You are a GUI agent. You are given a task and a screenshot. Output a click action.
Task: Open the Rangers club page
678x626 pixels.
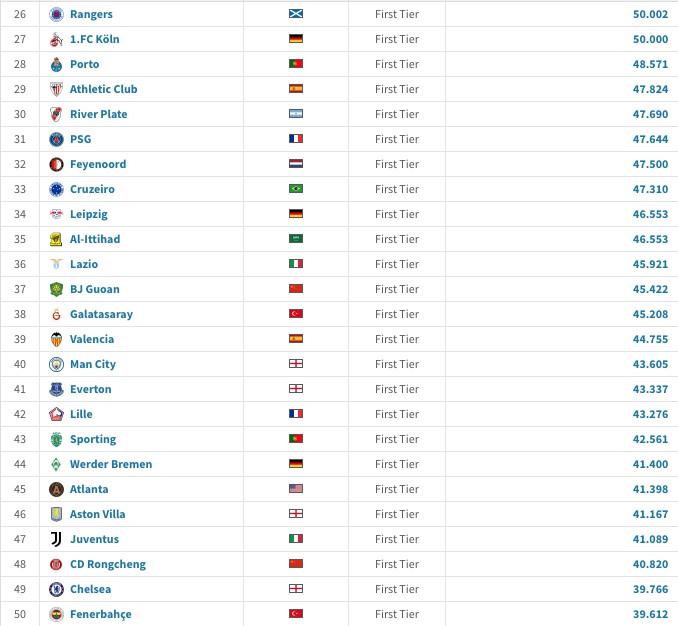(x=91, y=14)
